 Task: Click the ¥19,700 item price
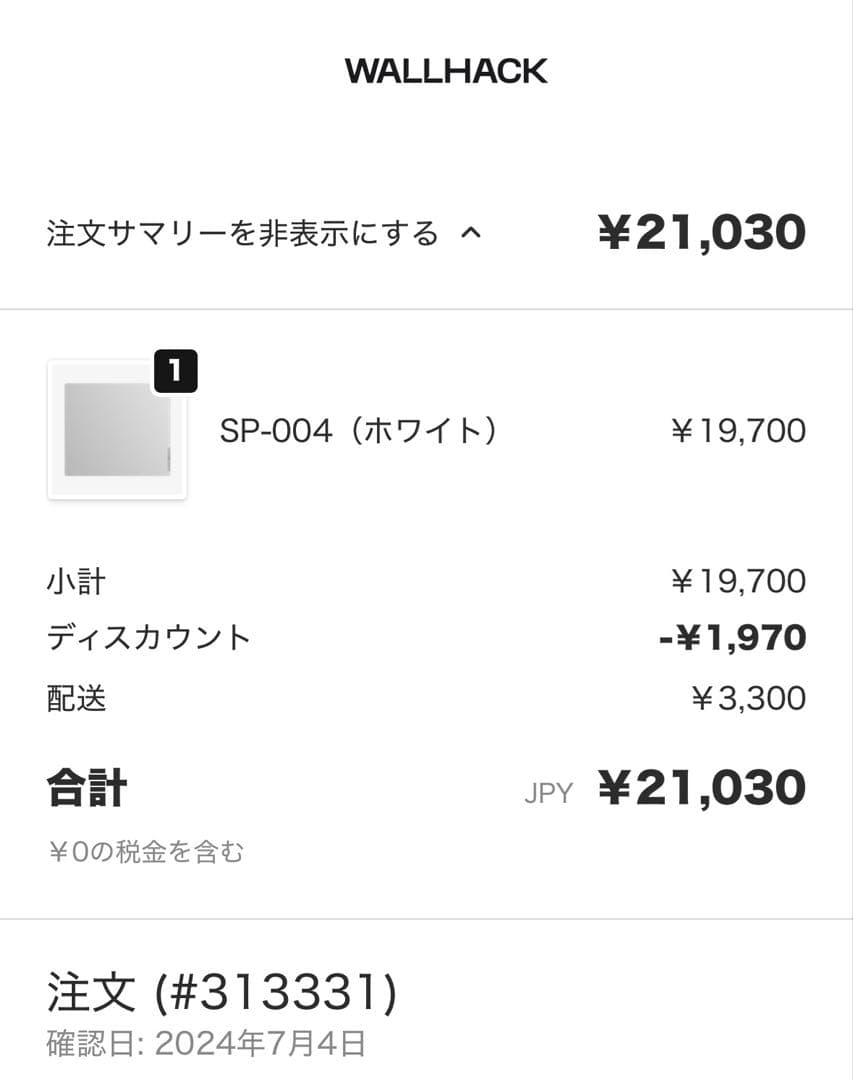tap(740, 430)
